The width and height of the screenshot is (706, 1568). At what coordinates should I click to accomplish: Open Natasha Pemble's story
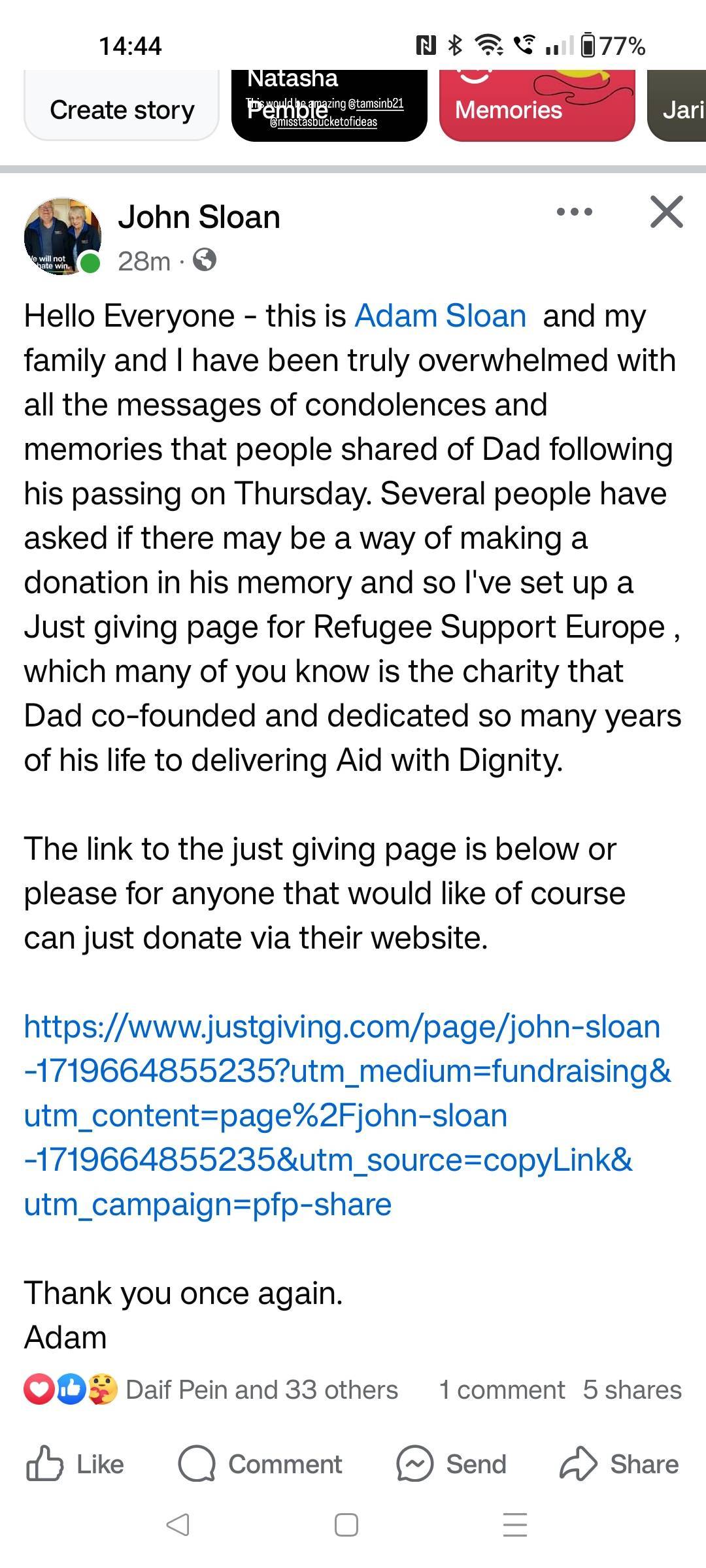[329, 106]
